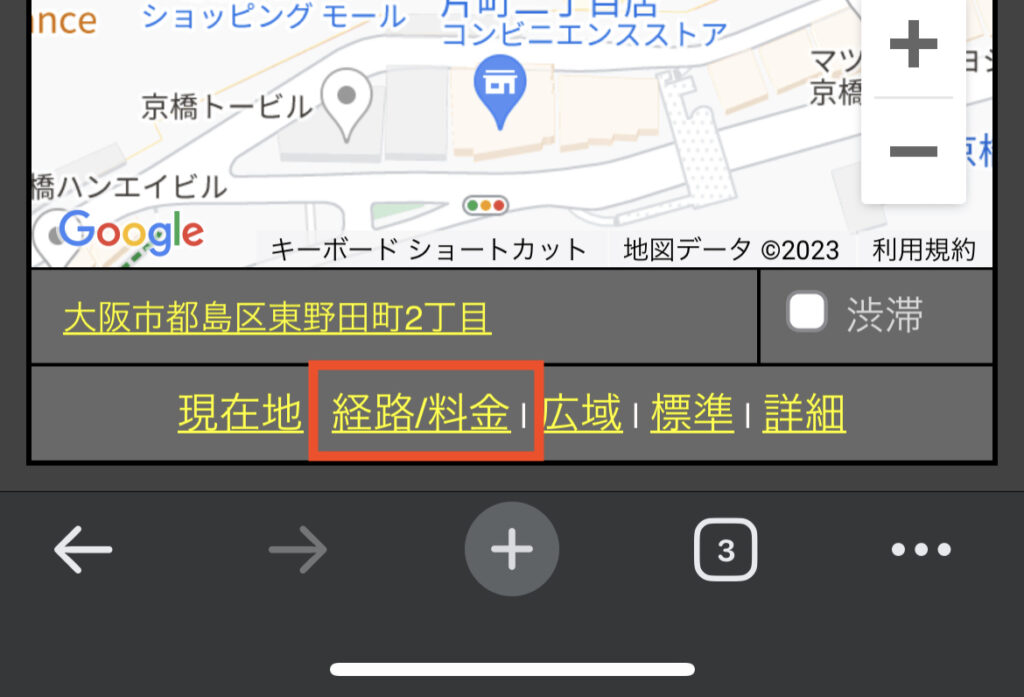Open a new browser tab

pos(512,550)
